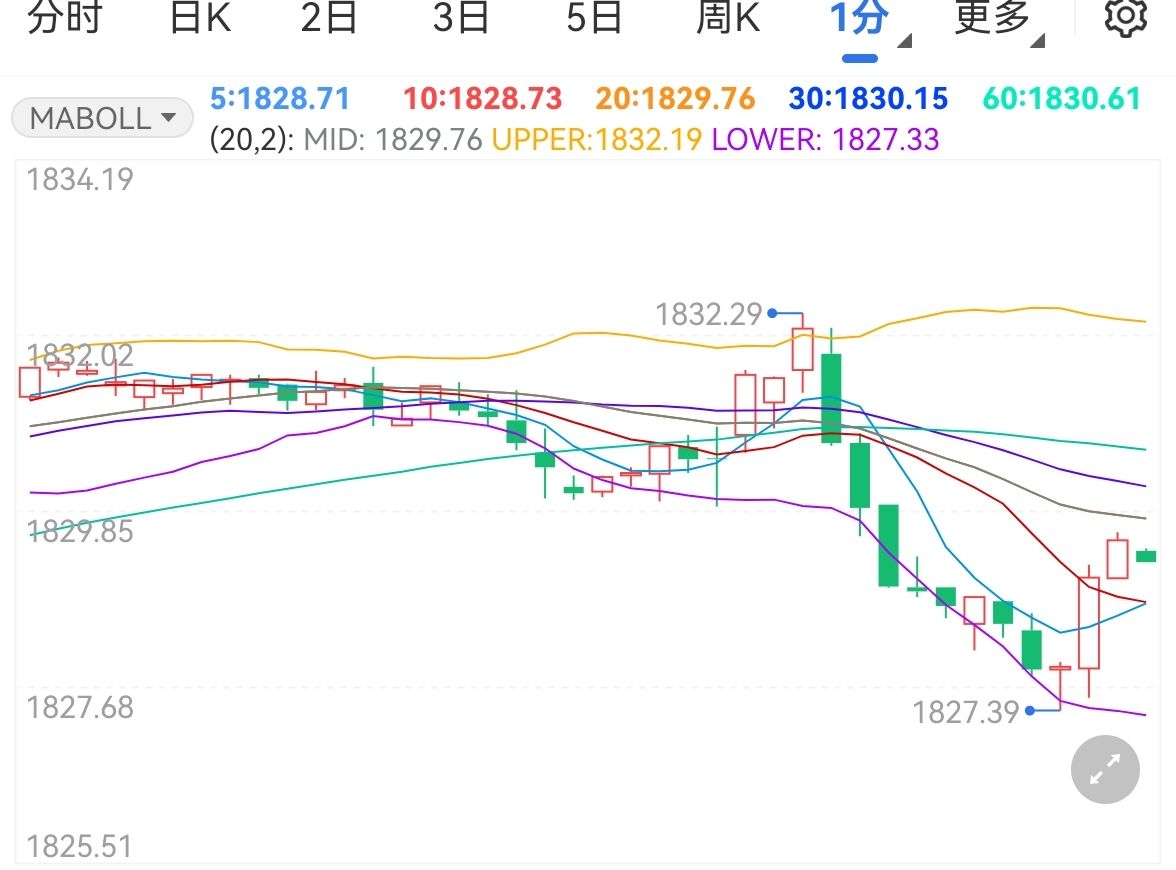Select the 日K timeframe tab
Image resolution: width=1176 pixels, height=870 pixels.
tap(201, 18)
